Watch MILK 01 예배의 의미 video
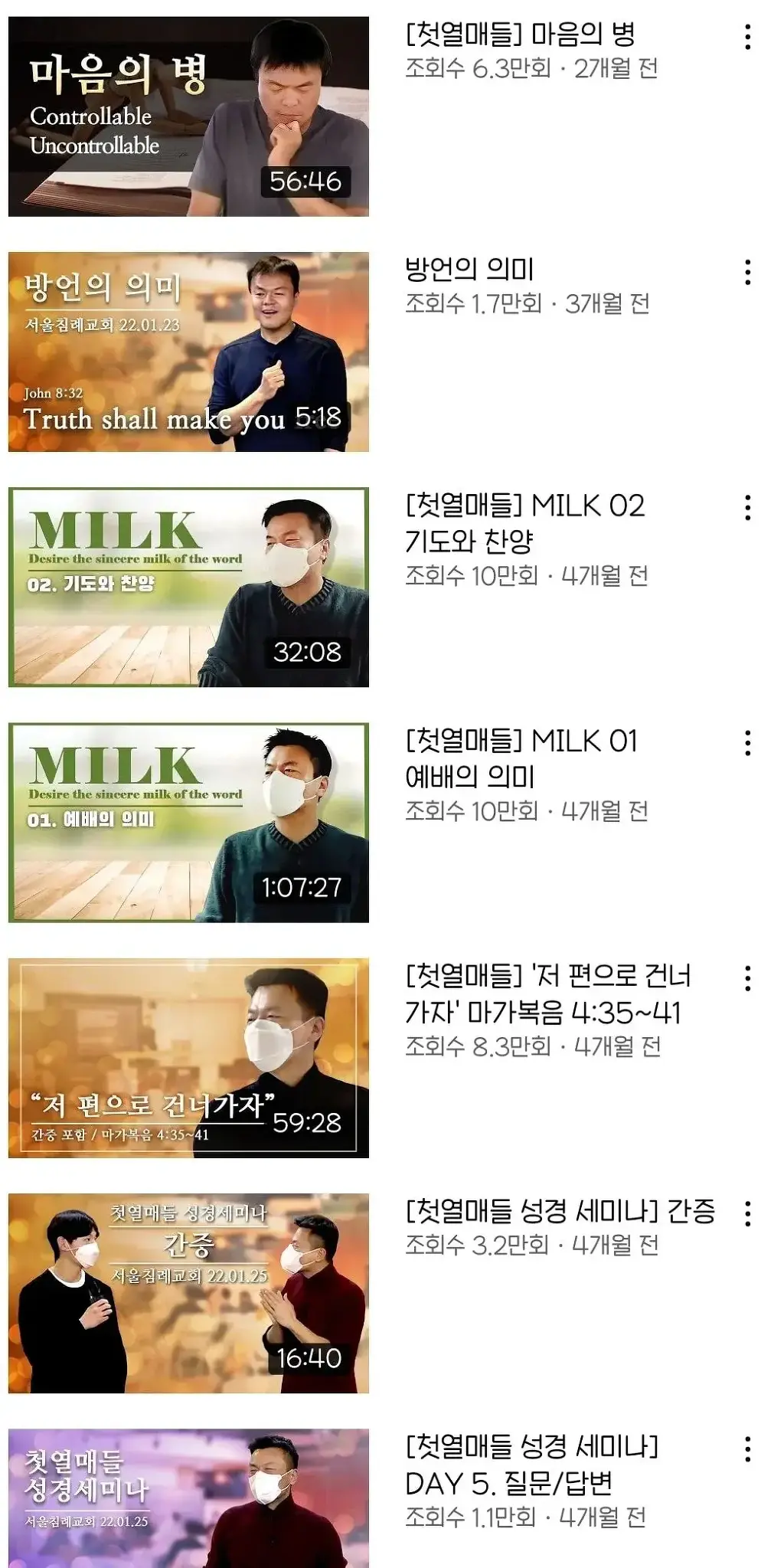This screenshot has width=784, height=1568. (188, 822)
